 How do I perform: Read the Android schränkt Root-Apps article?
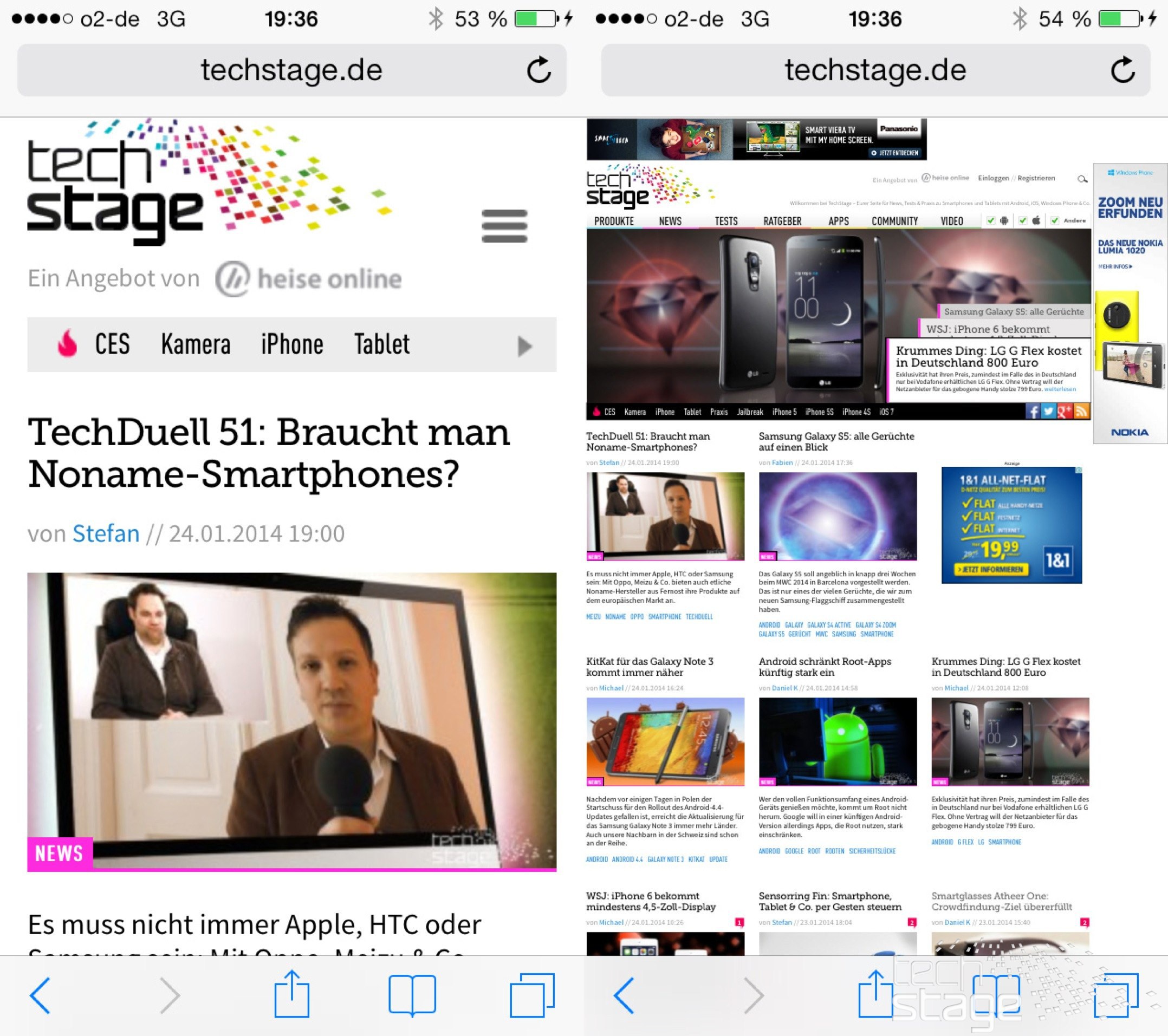coord(824,667)
